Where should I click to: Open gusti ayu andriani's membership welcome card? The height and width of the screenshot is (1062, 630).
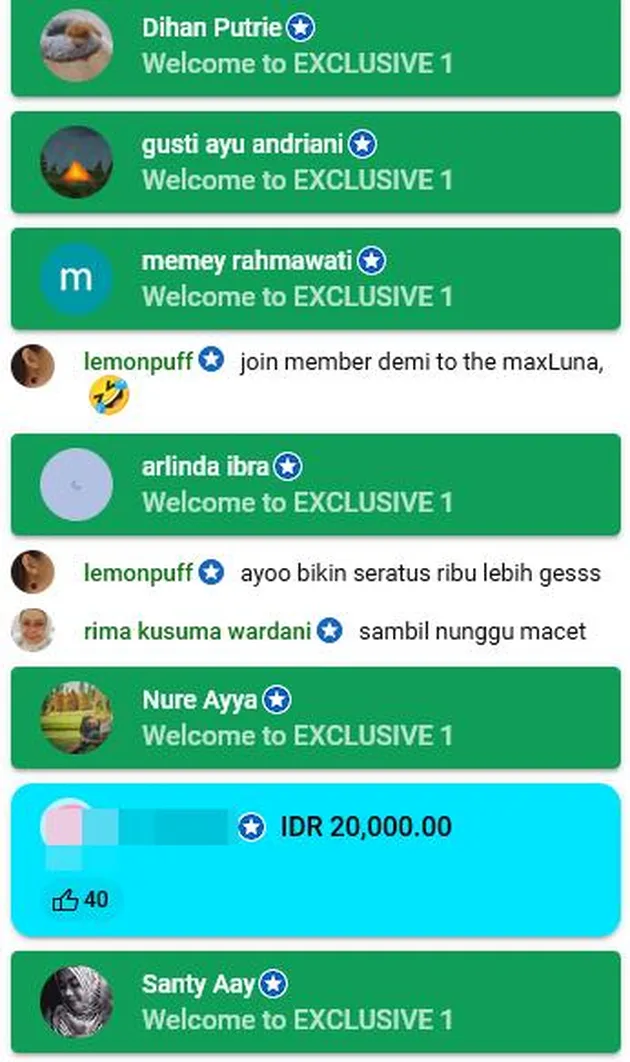click(x=315, y=162)
